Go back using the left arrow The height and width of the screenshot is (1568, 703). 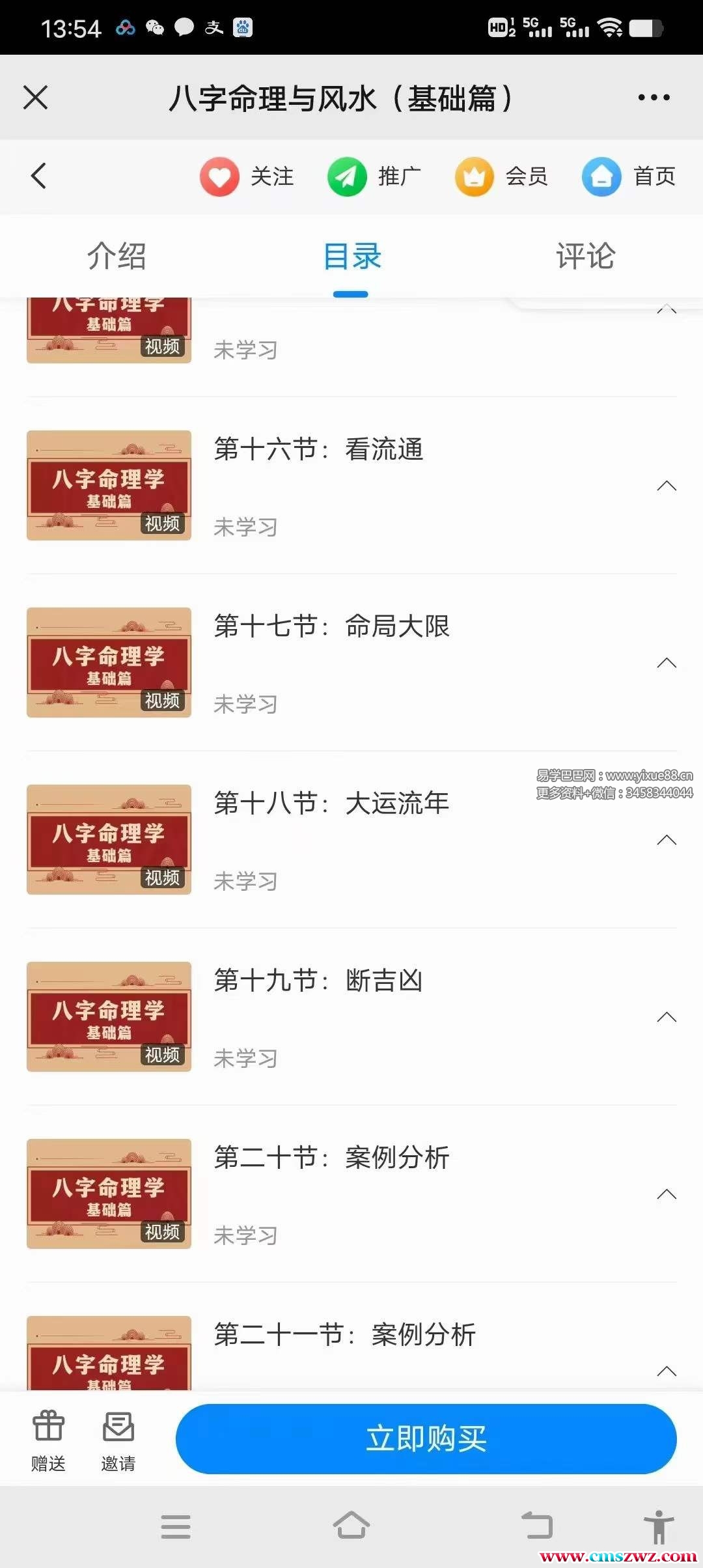39,176
